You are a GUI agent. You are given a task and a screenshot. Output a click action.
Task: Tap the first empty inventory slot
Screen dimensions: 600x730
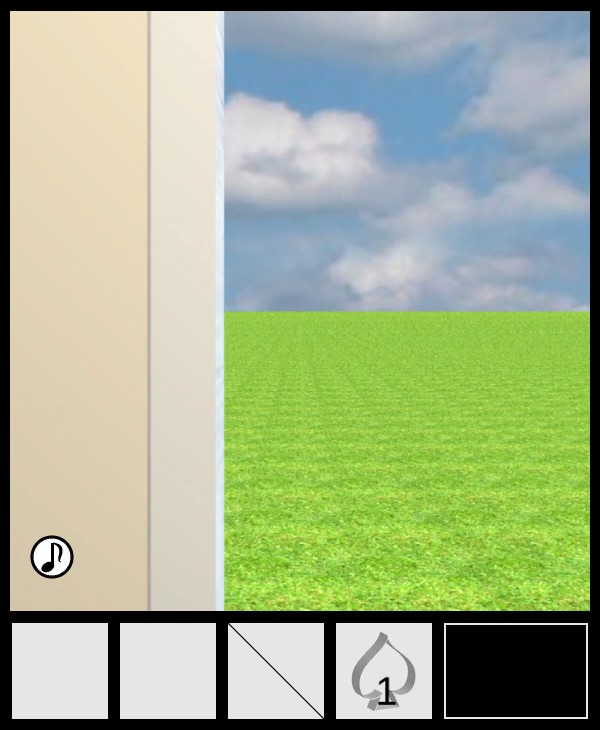click(60, 671)
